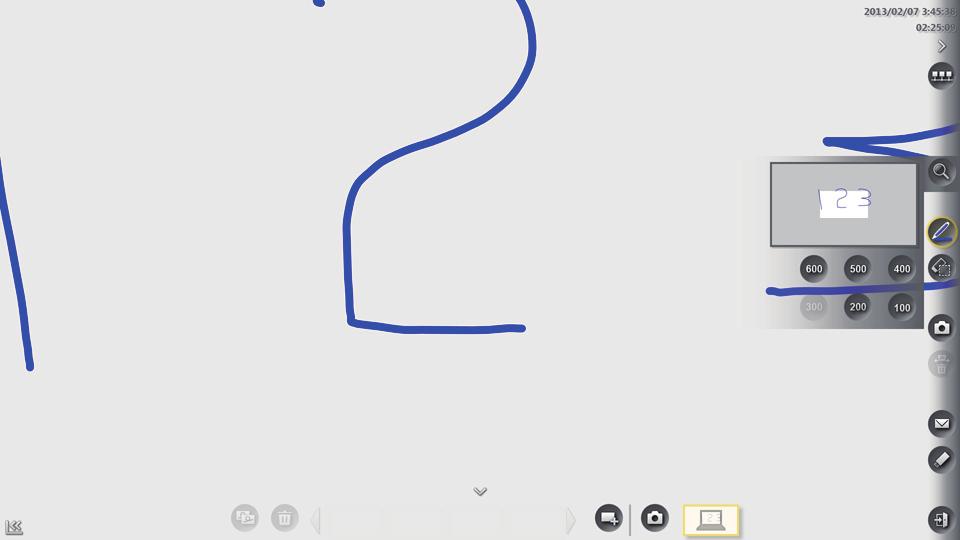The image size is (960, 540).
Task: Set zoom level to 600
Action: [814, 269]
